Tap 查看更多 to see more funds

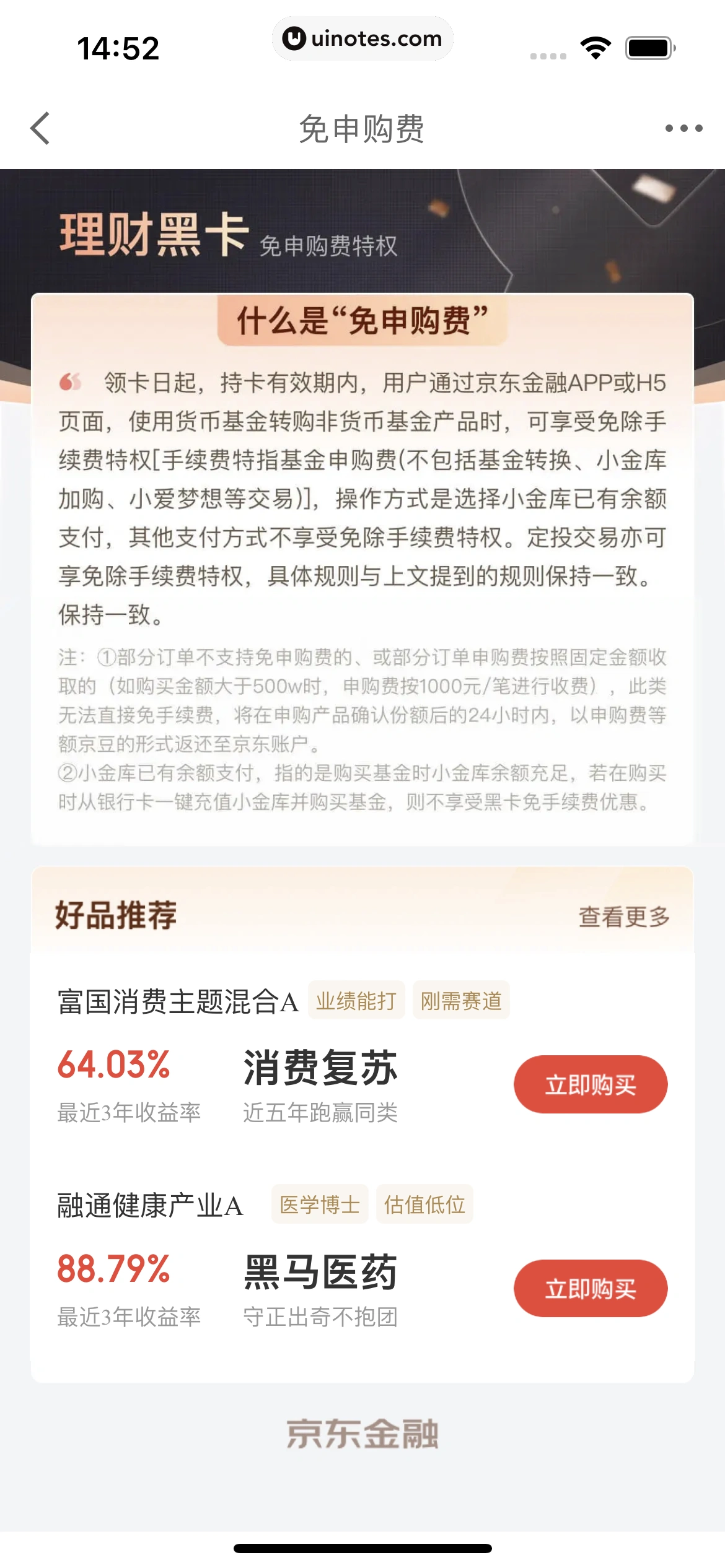pyautogui.click(x=623, y=917)
